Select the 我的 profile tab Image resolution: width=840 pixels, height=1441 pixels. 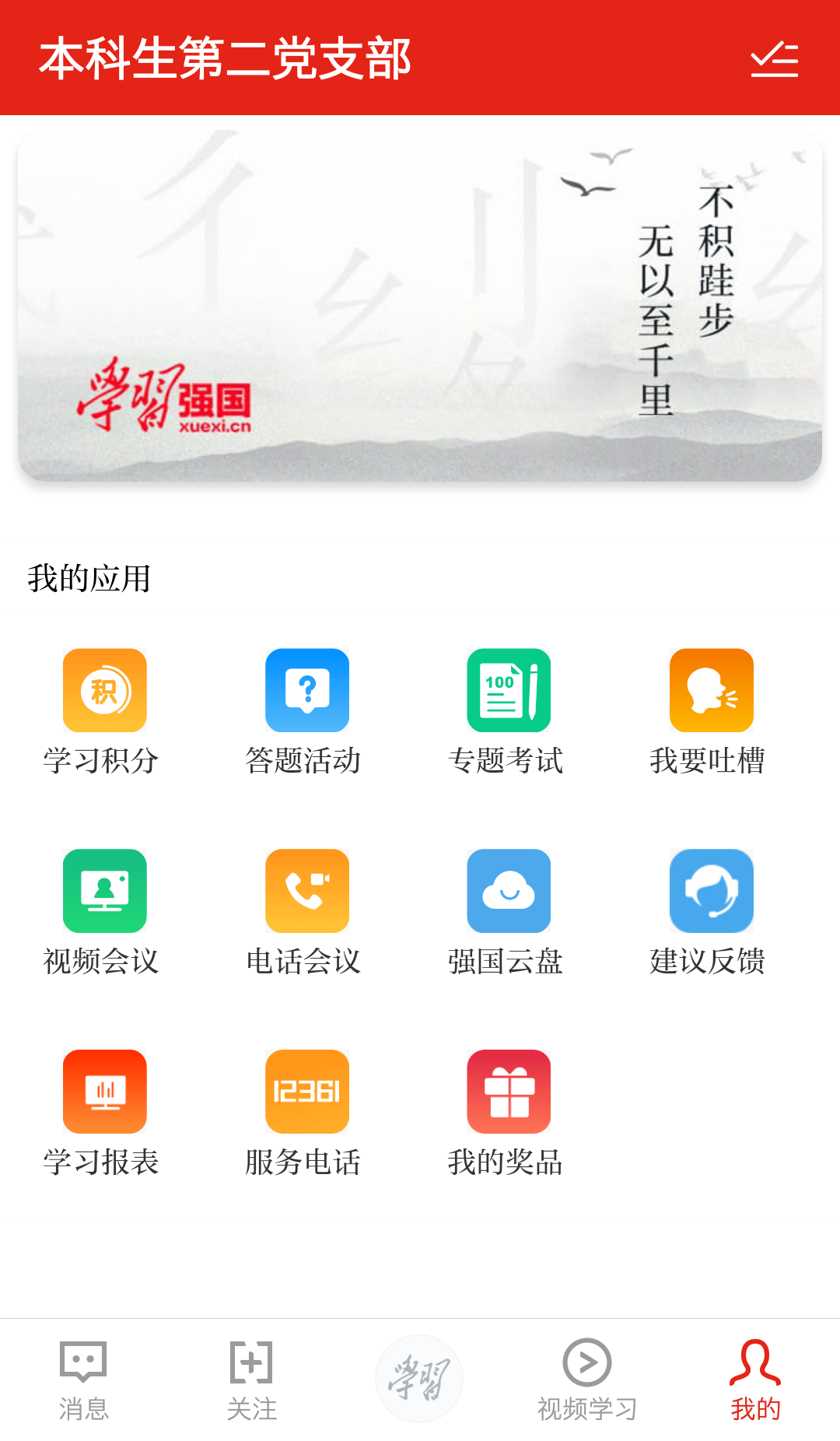point(754,1380)
